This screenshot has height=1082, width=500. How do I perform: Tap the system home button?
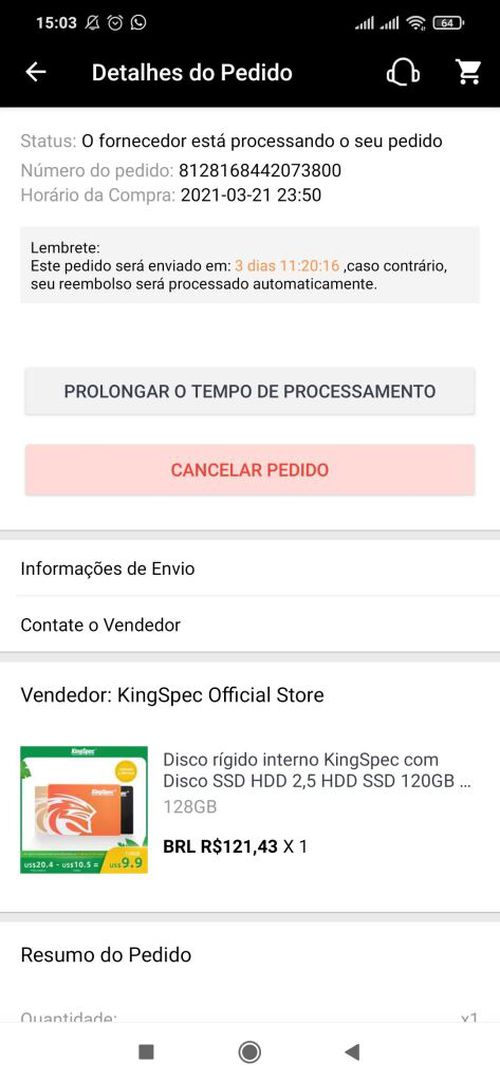pos(250,1052)
